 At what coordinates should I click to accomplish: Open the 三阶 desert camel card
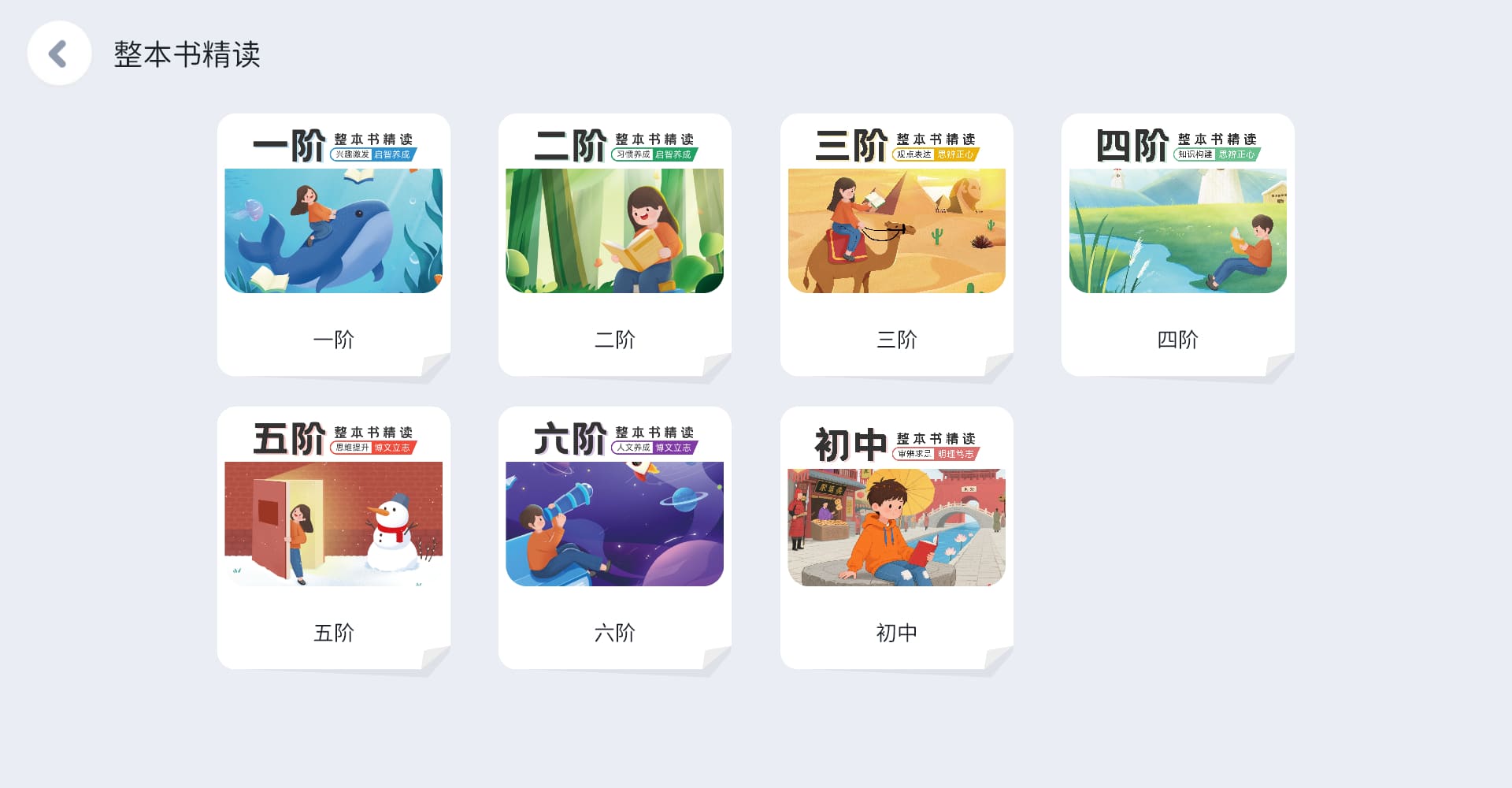(x=896, y=244)
